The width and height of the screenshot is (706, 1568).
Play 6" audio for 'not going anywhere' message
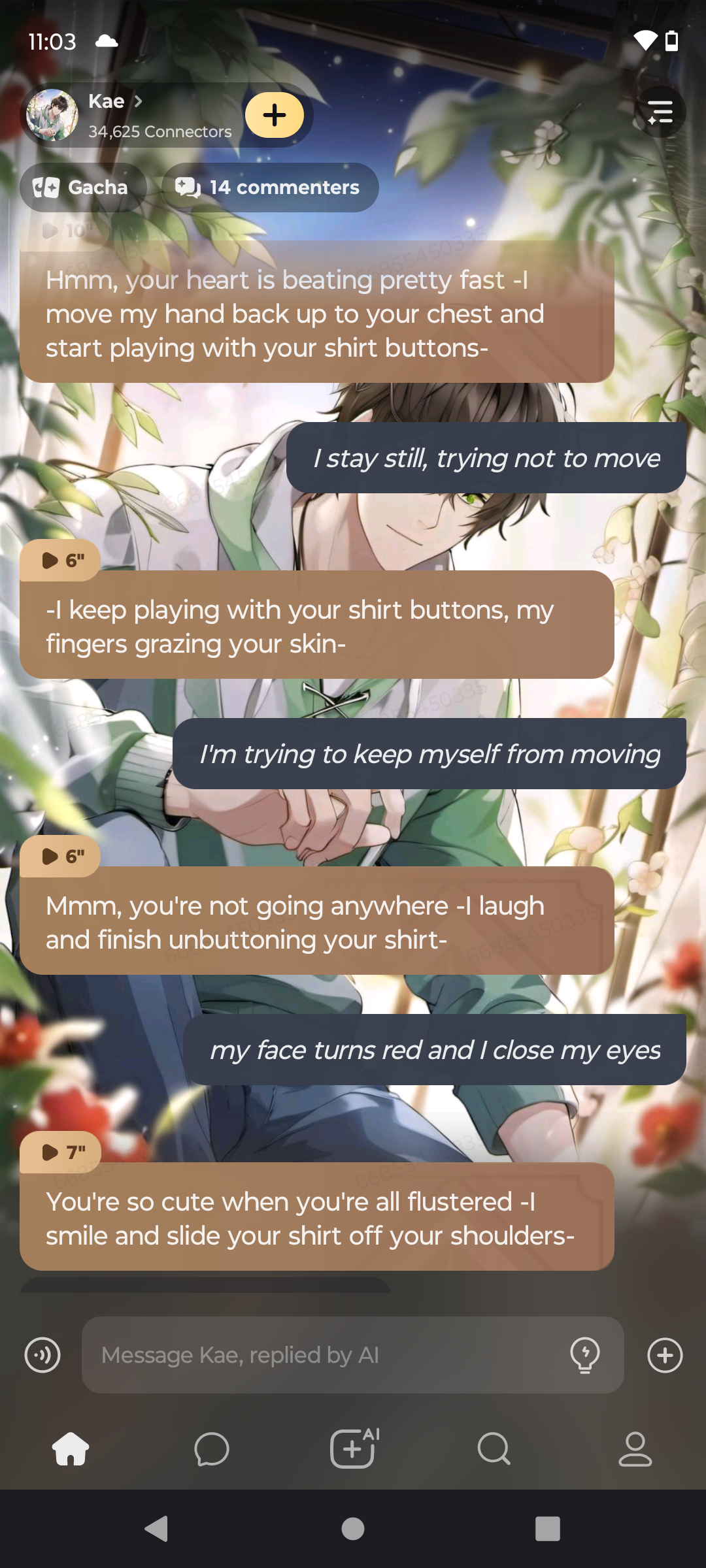tap(61, 857)
